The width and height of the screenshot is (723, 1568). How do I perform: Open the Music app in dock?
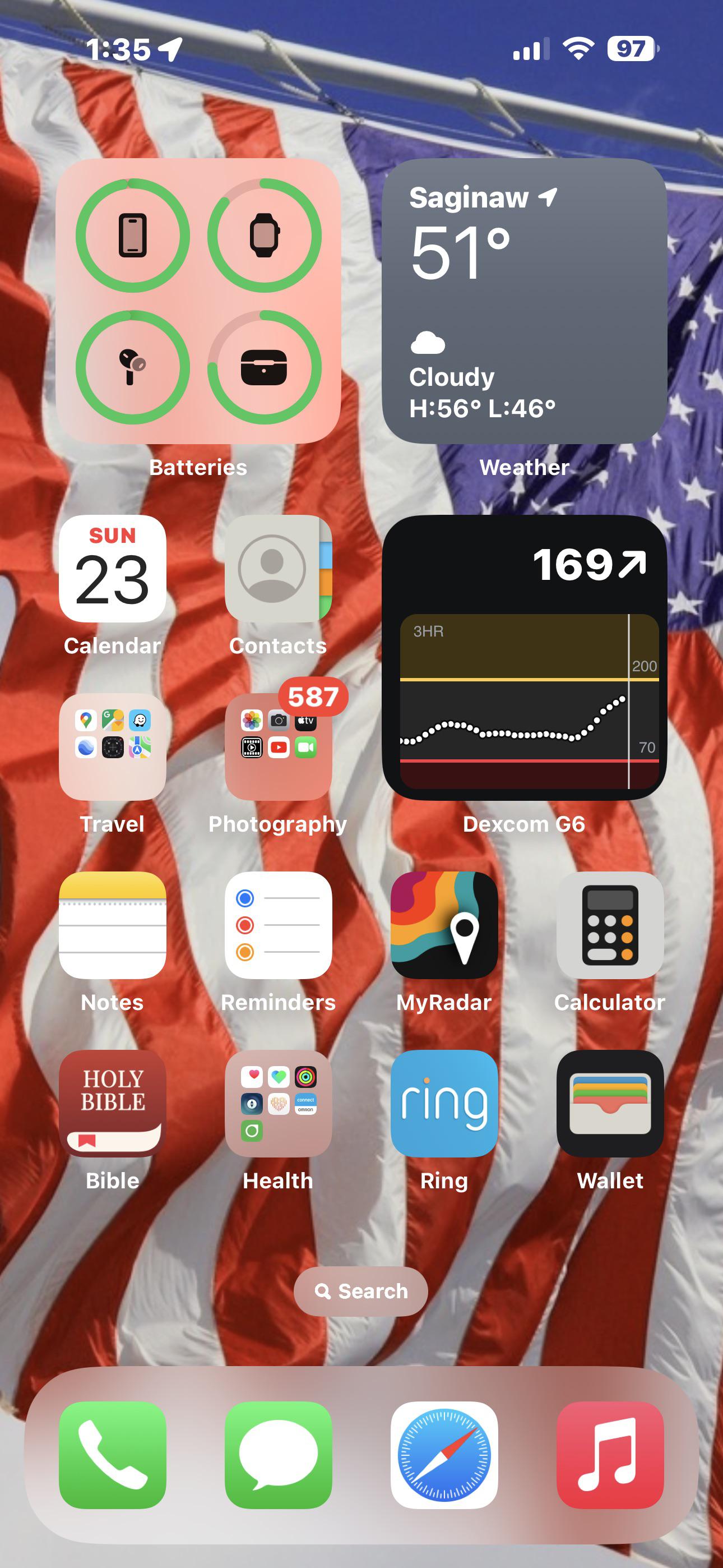[x=610, y=1455]
